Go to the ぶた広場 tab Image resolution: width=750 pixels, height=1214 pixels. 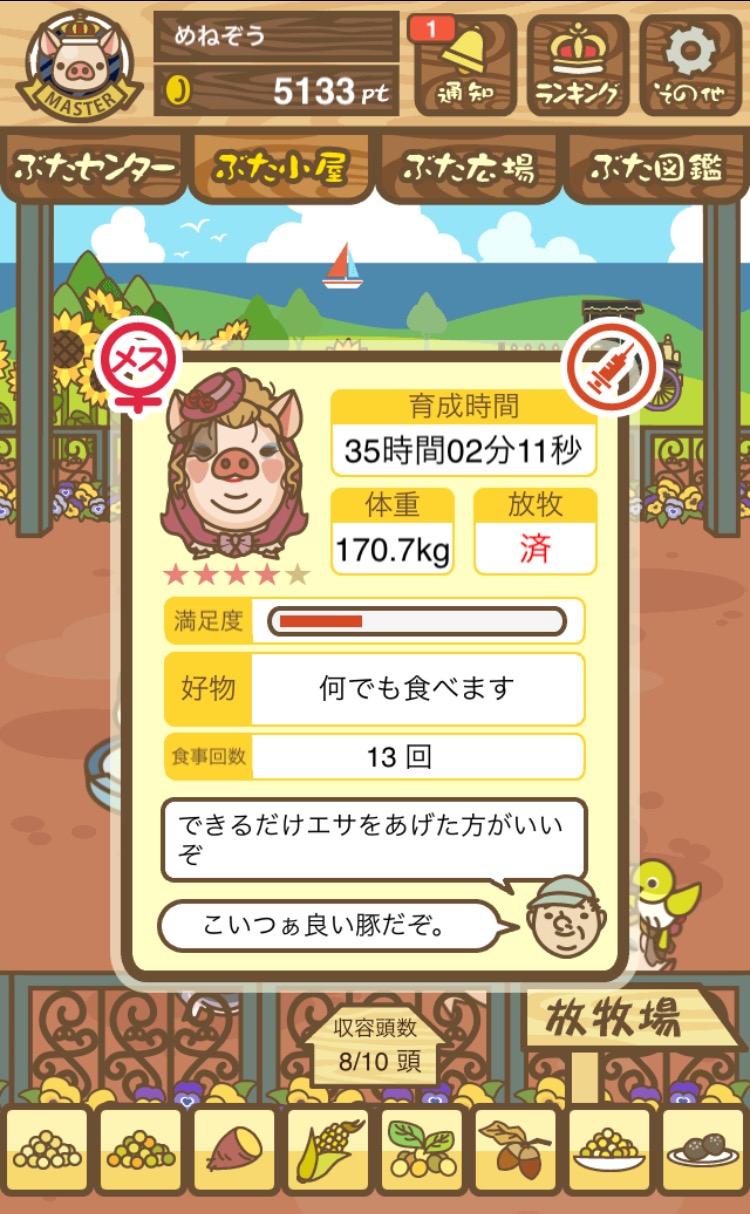point(469,168)
